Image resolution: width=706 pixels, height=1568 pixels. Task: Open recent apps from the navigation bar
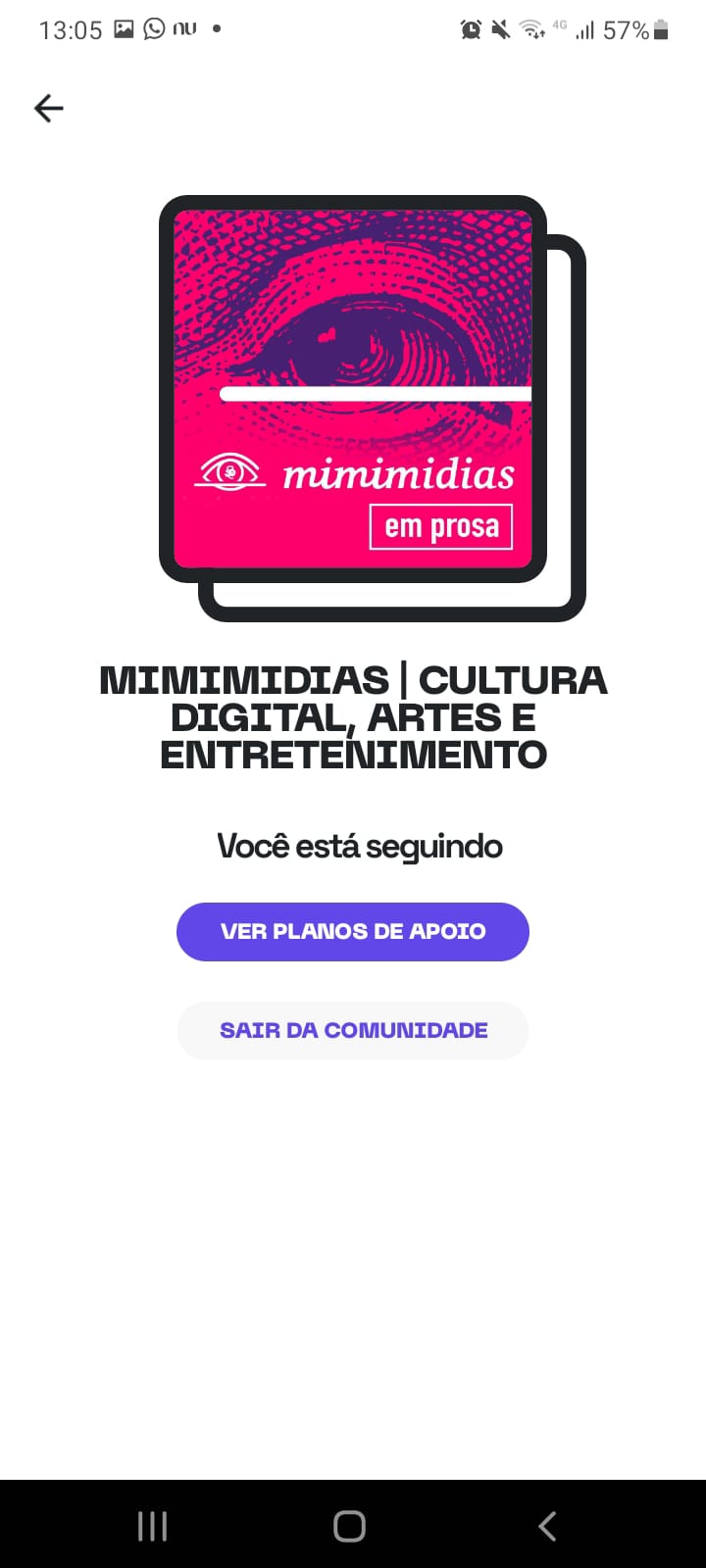152,1526
